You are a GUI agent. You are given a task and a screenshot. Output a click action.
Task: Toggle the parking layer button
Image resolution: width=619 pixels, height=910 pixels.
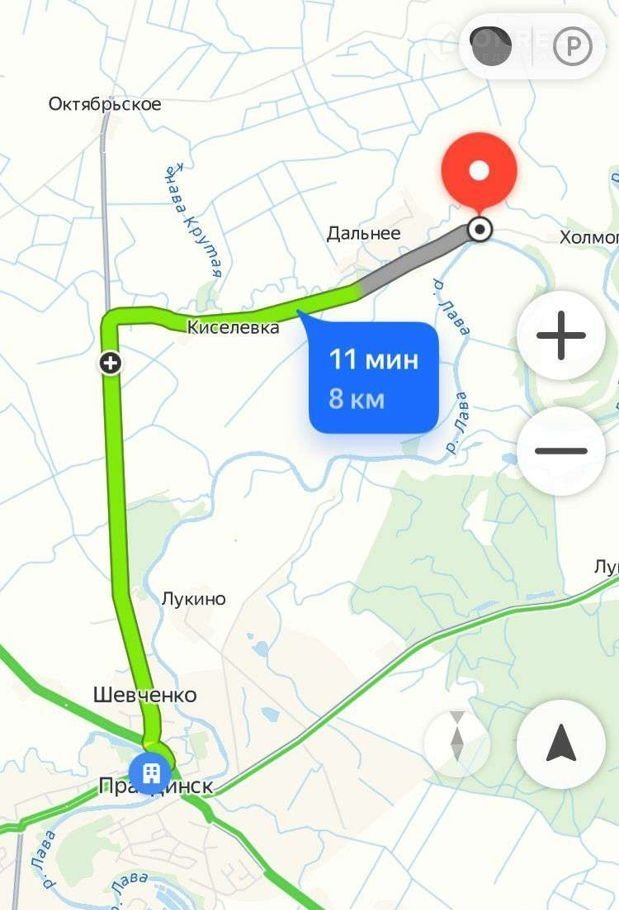(573, 46)
